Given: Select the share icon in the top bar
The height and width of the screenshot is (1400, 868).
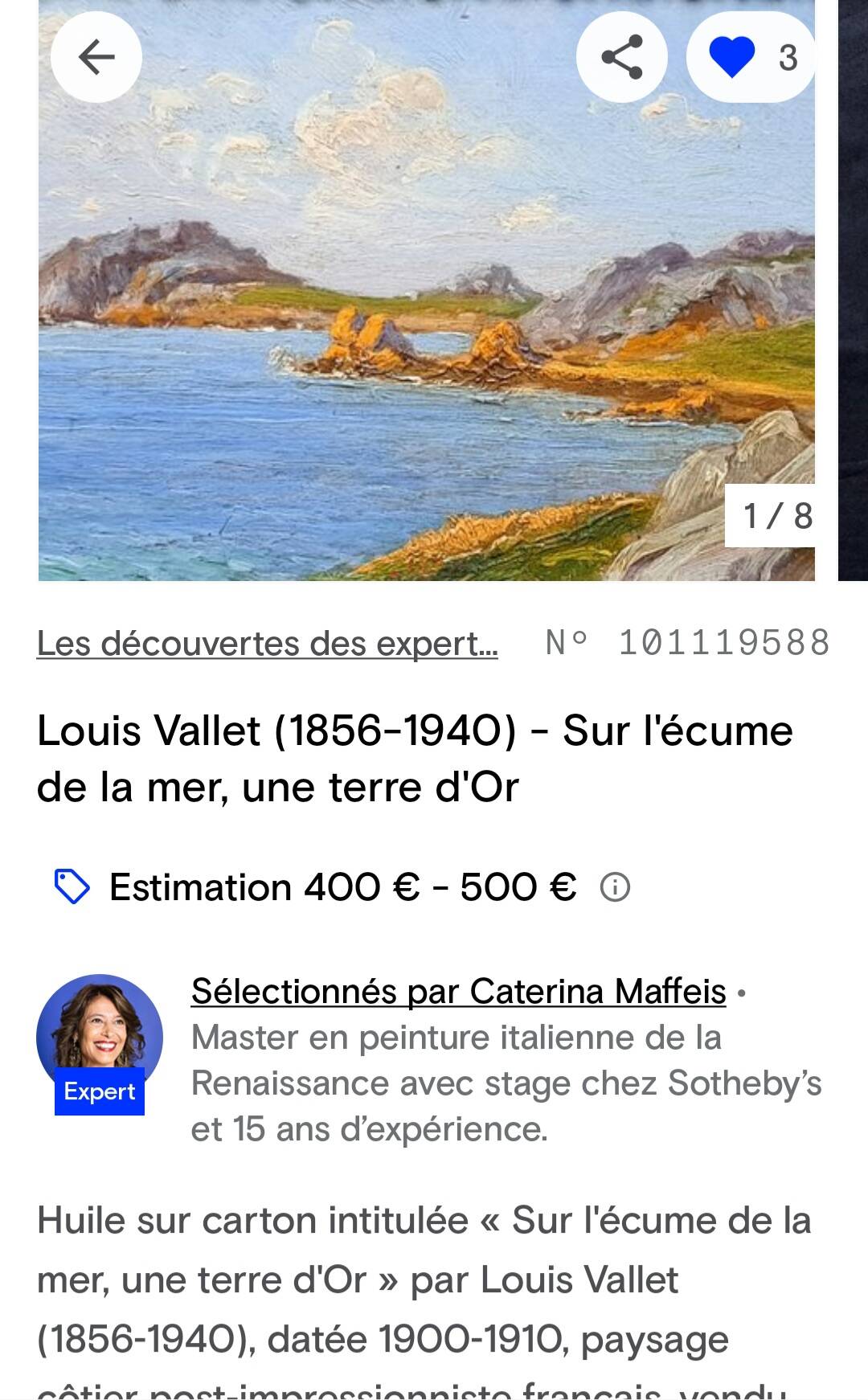Looking at the screenshot, I should [621, 56].
